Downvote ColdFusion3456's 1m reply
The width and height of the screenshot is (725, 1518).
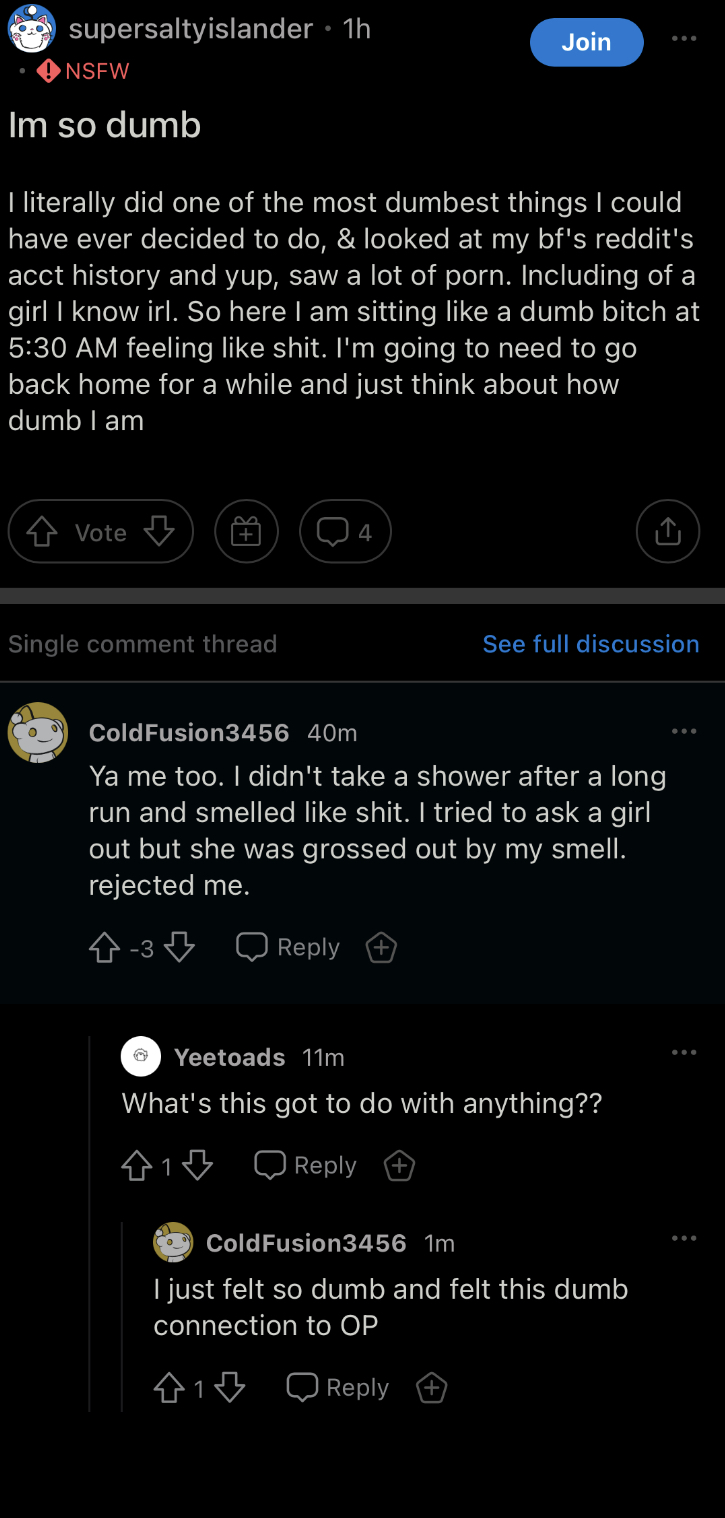pyautogui.click(x=230, y=1388)
